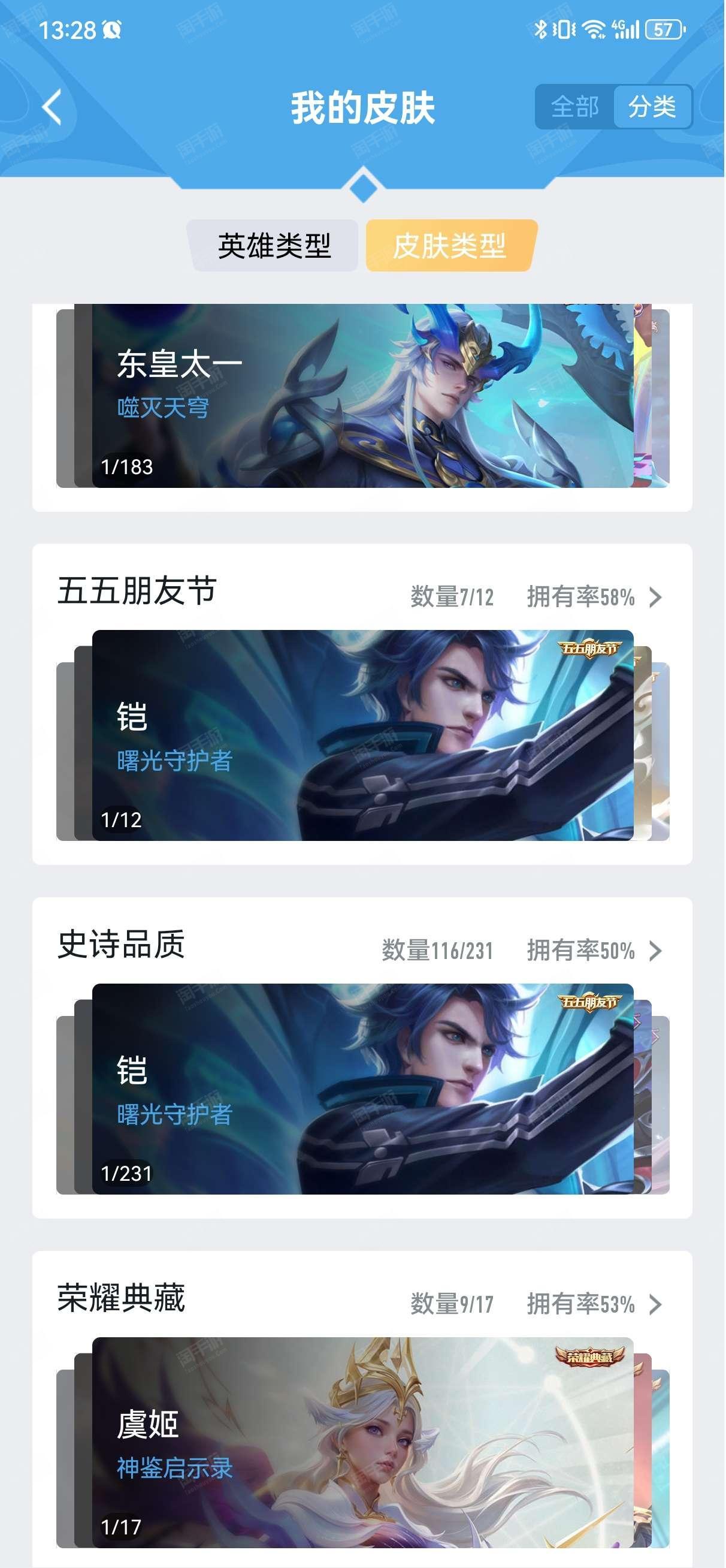Image resolution: width=726 pixels, height=1568 pixels.
Task: Expand the 五五朋友节 category chevron
Action: click(655, 597)
